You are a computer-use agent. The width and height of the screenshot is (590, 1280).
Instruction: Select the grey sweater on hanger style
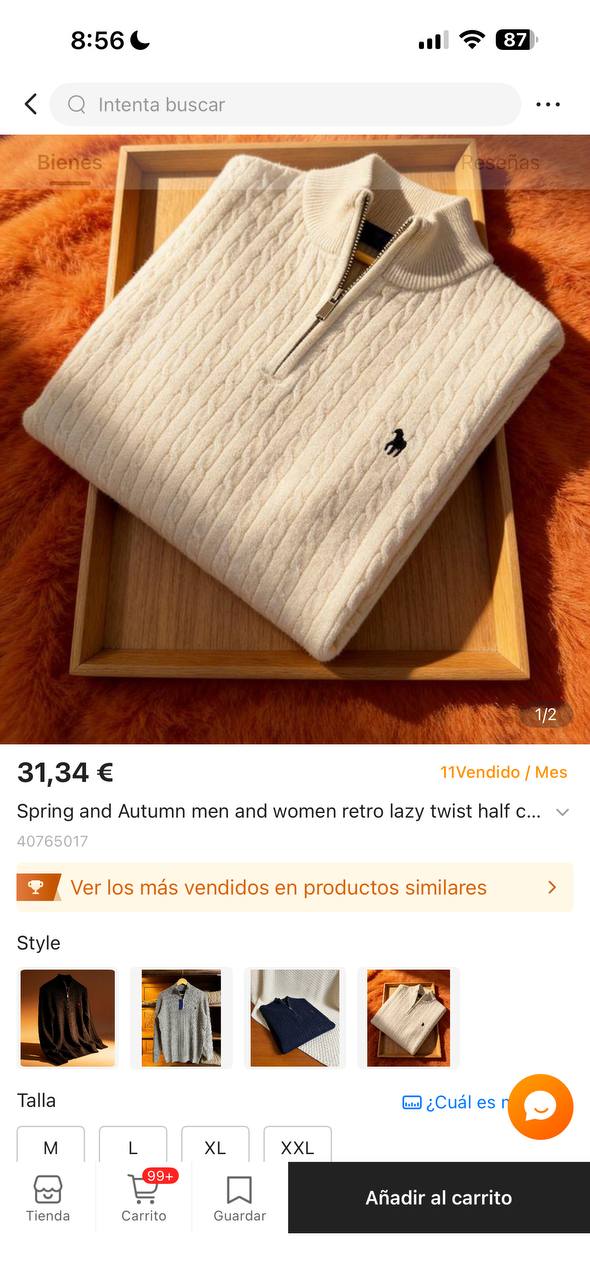pyautogui.click(x=181, y=1018)
